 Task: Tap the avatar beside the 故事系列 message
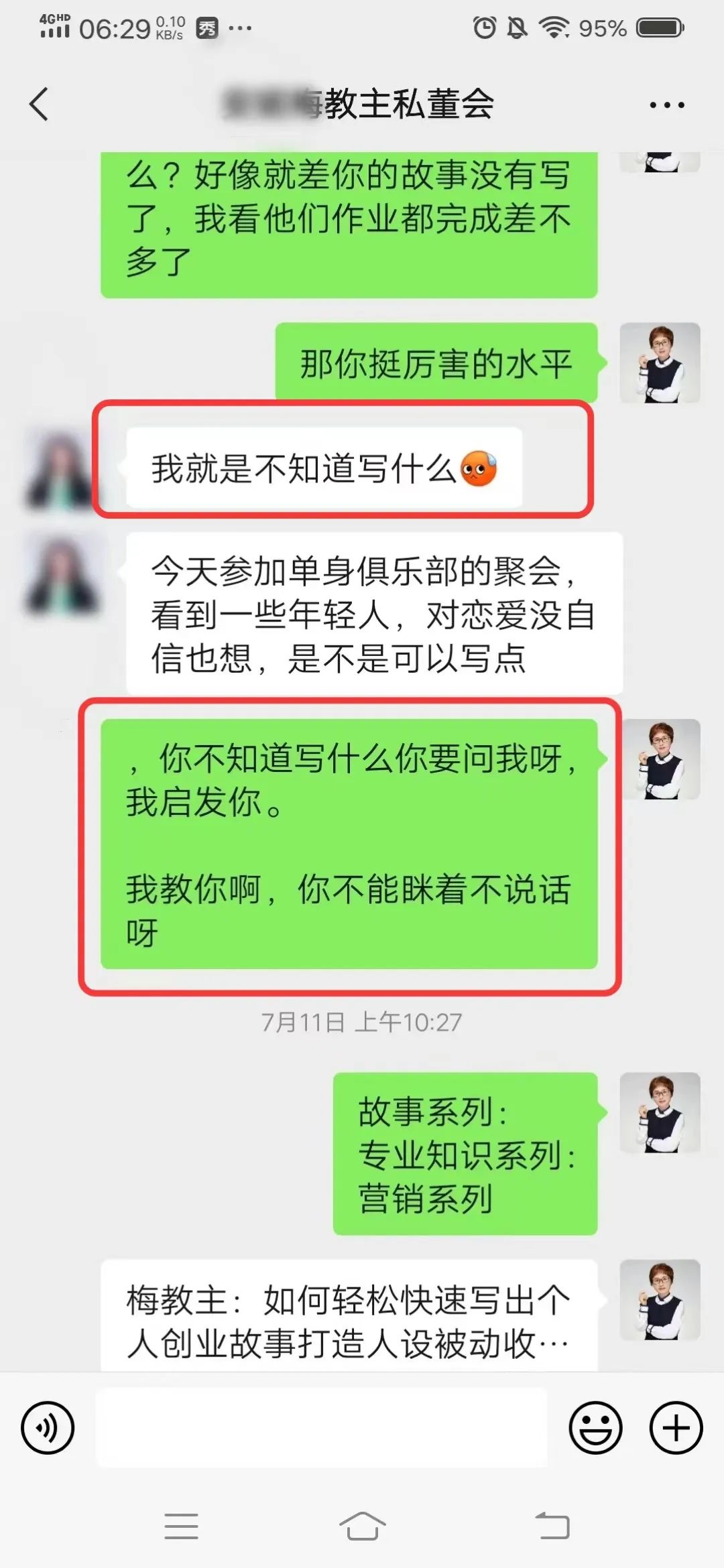coord(660,1112)
